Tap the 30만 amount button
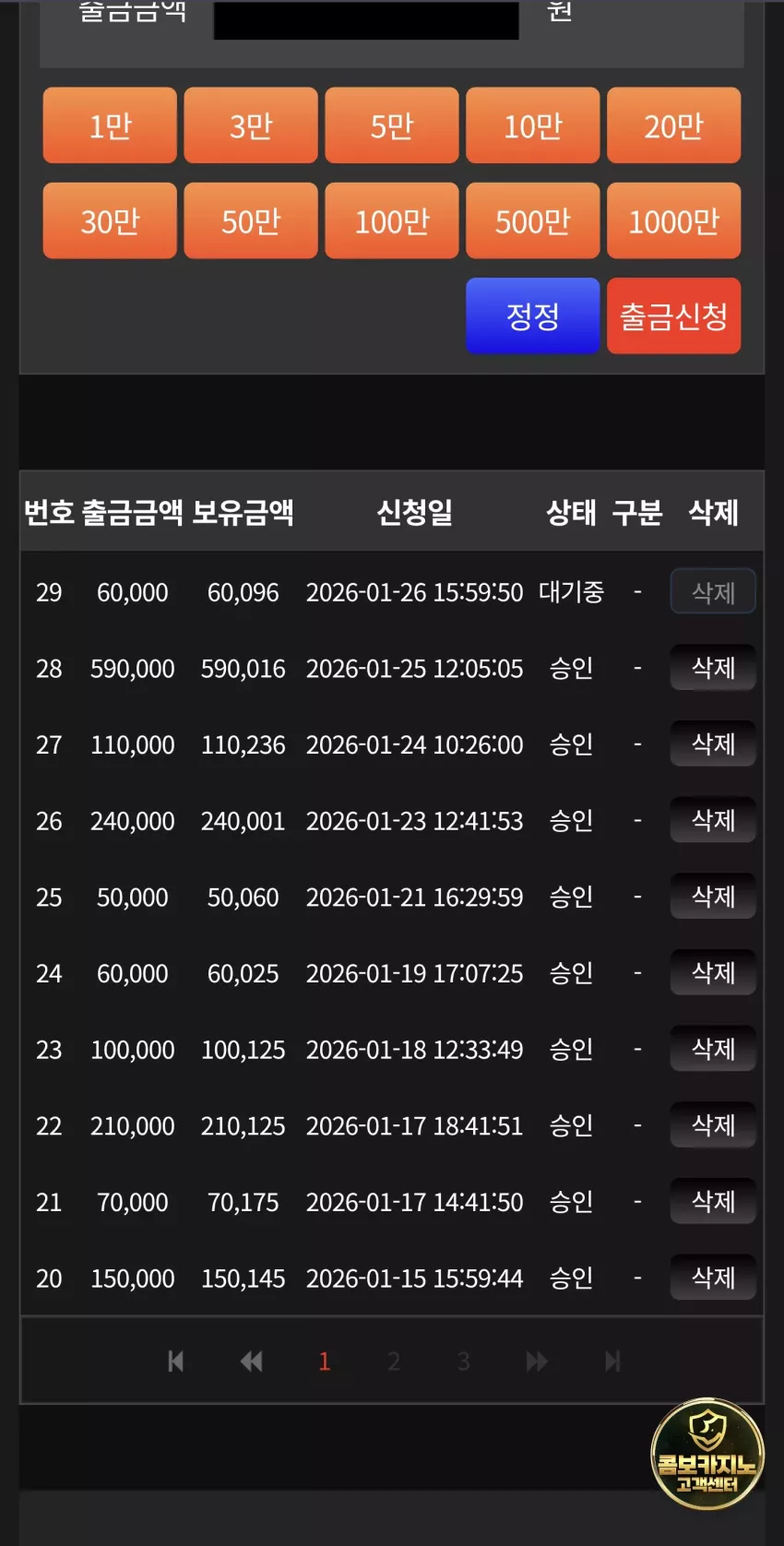The width and height of the screenshot is (784, 1546). pos(110,220)
